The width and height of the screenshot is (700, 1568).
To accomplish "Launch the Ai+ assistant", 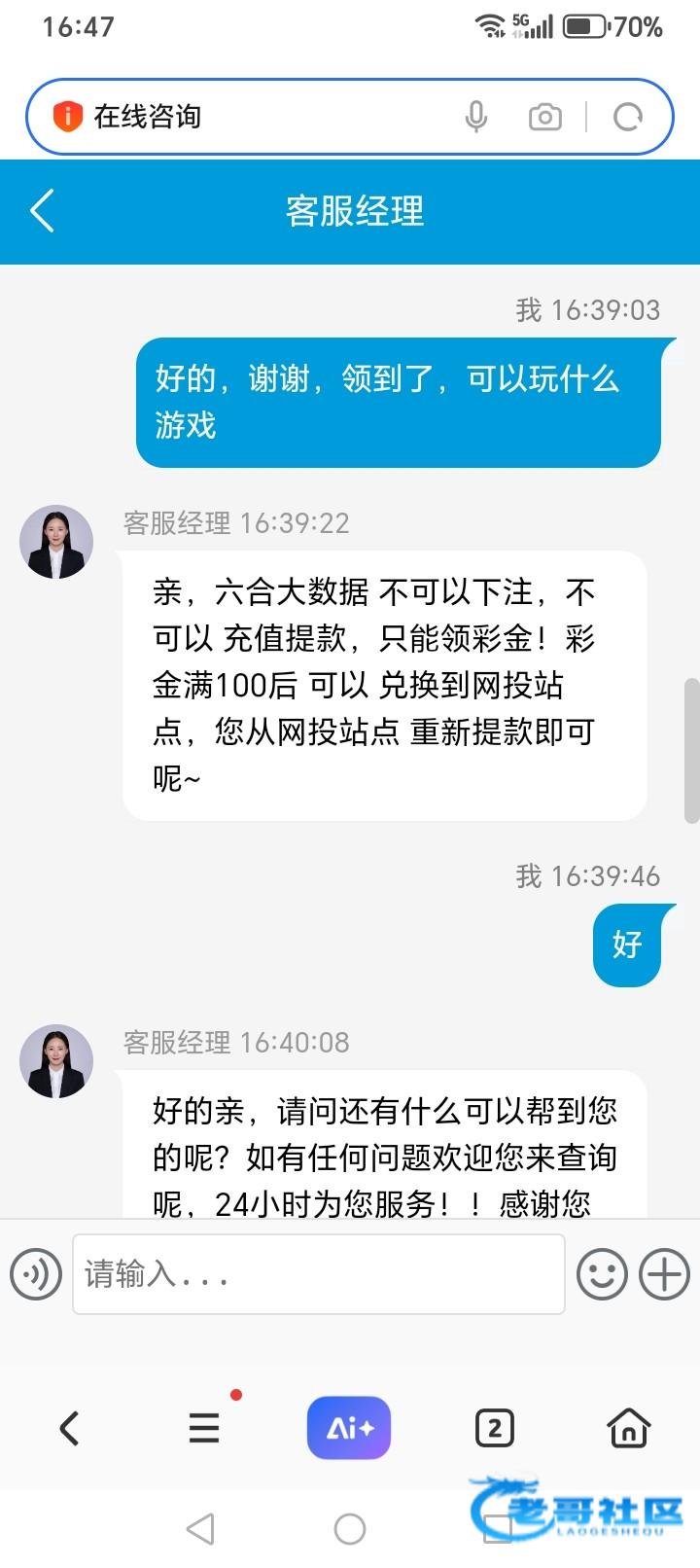I will pyautogui.click(x=349, y=1428).
